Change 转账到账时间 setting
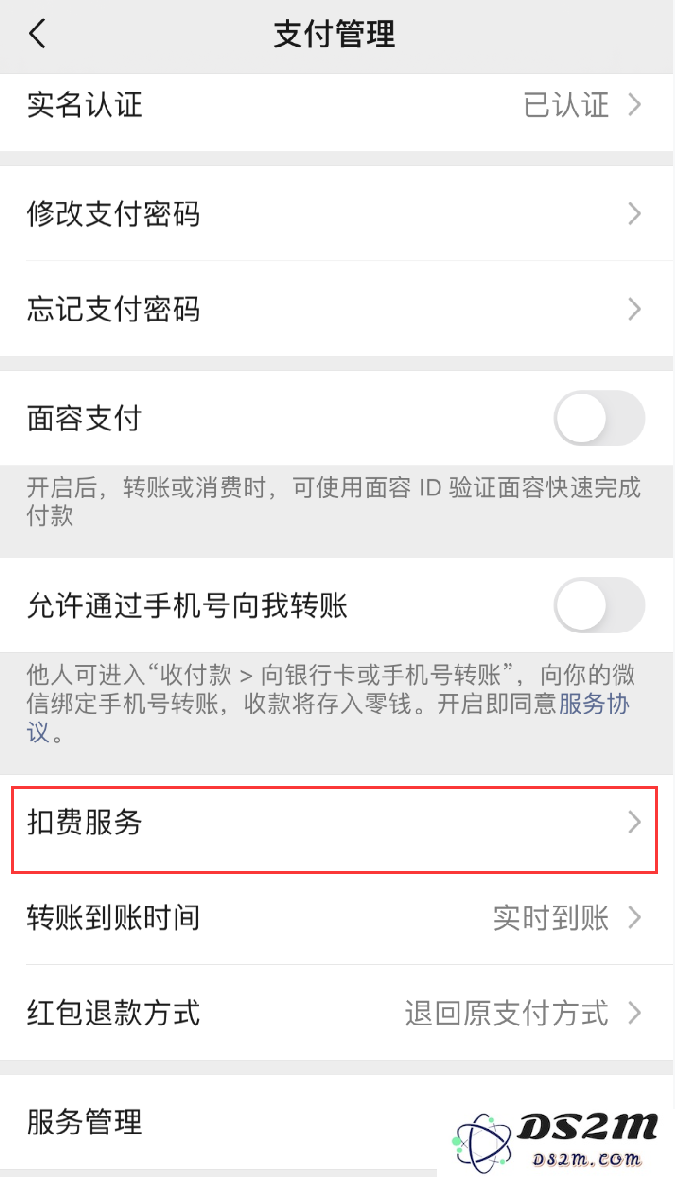 pyautogui.click(x=336, y=918)
